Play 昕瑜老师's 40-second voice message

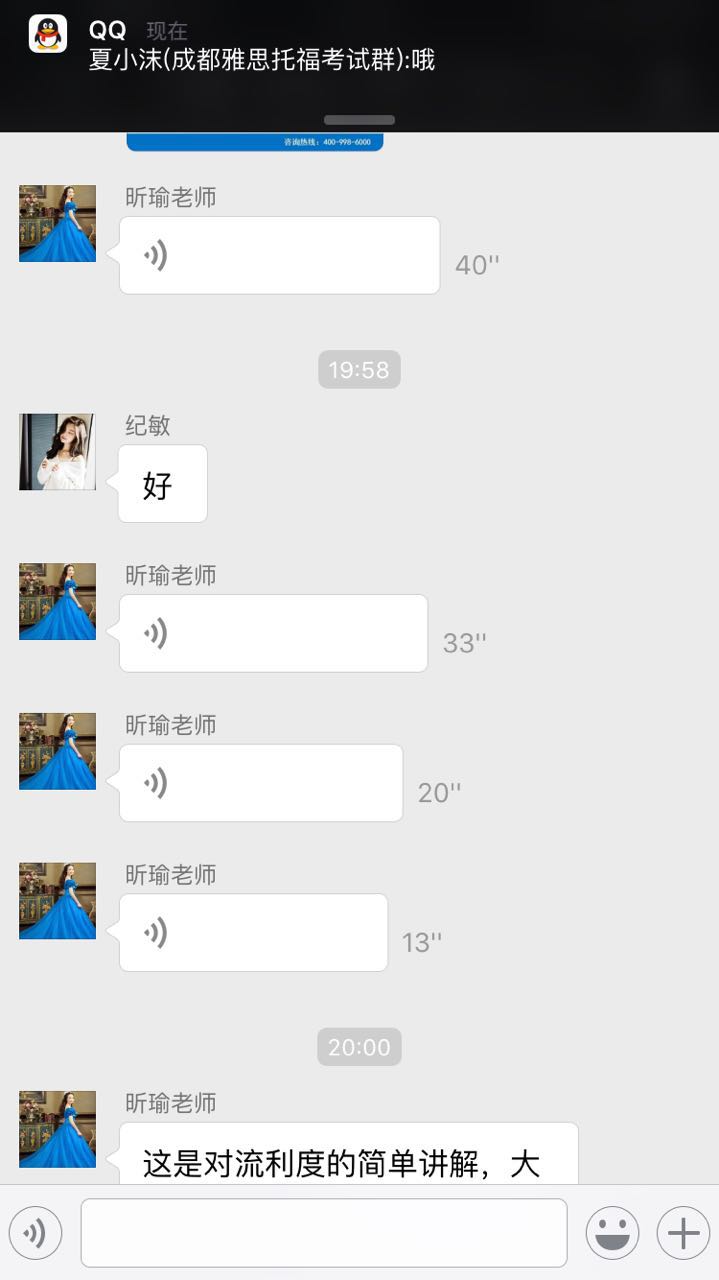point(279,256)
